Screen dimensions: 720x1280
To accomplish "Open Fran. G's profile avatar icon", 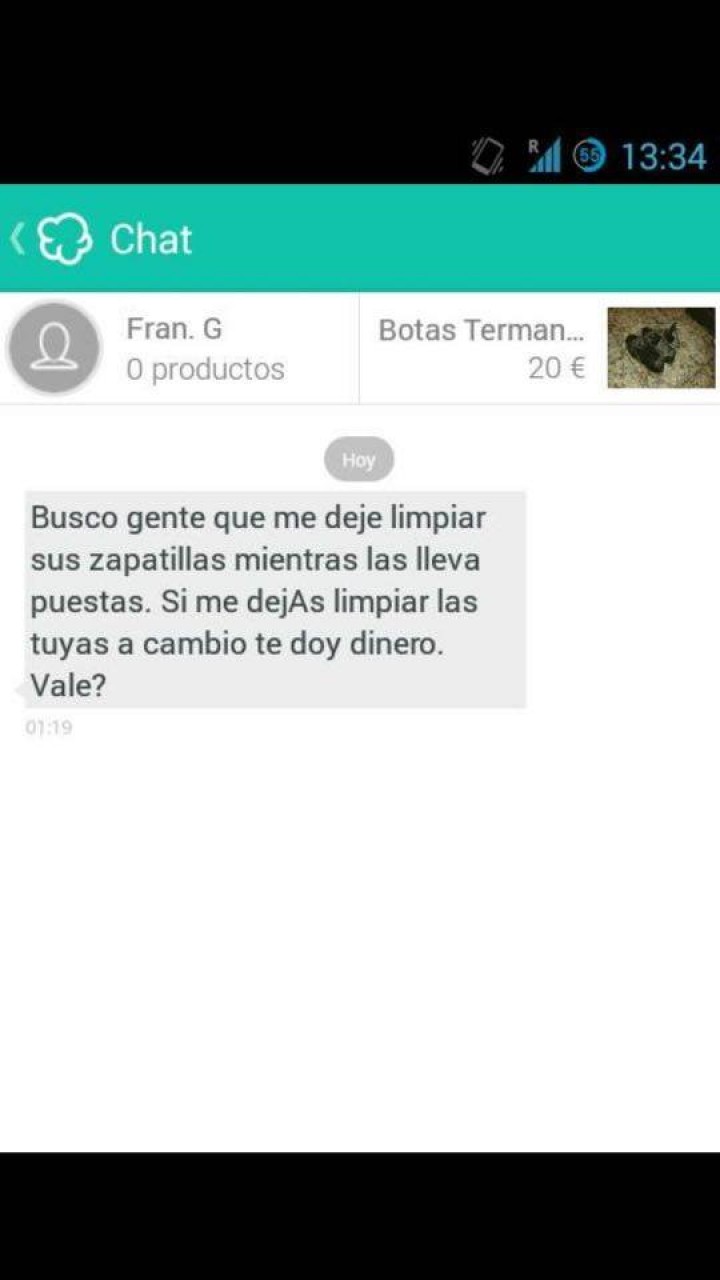I will tap(54, 347).
